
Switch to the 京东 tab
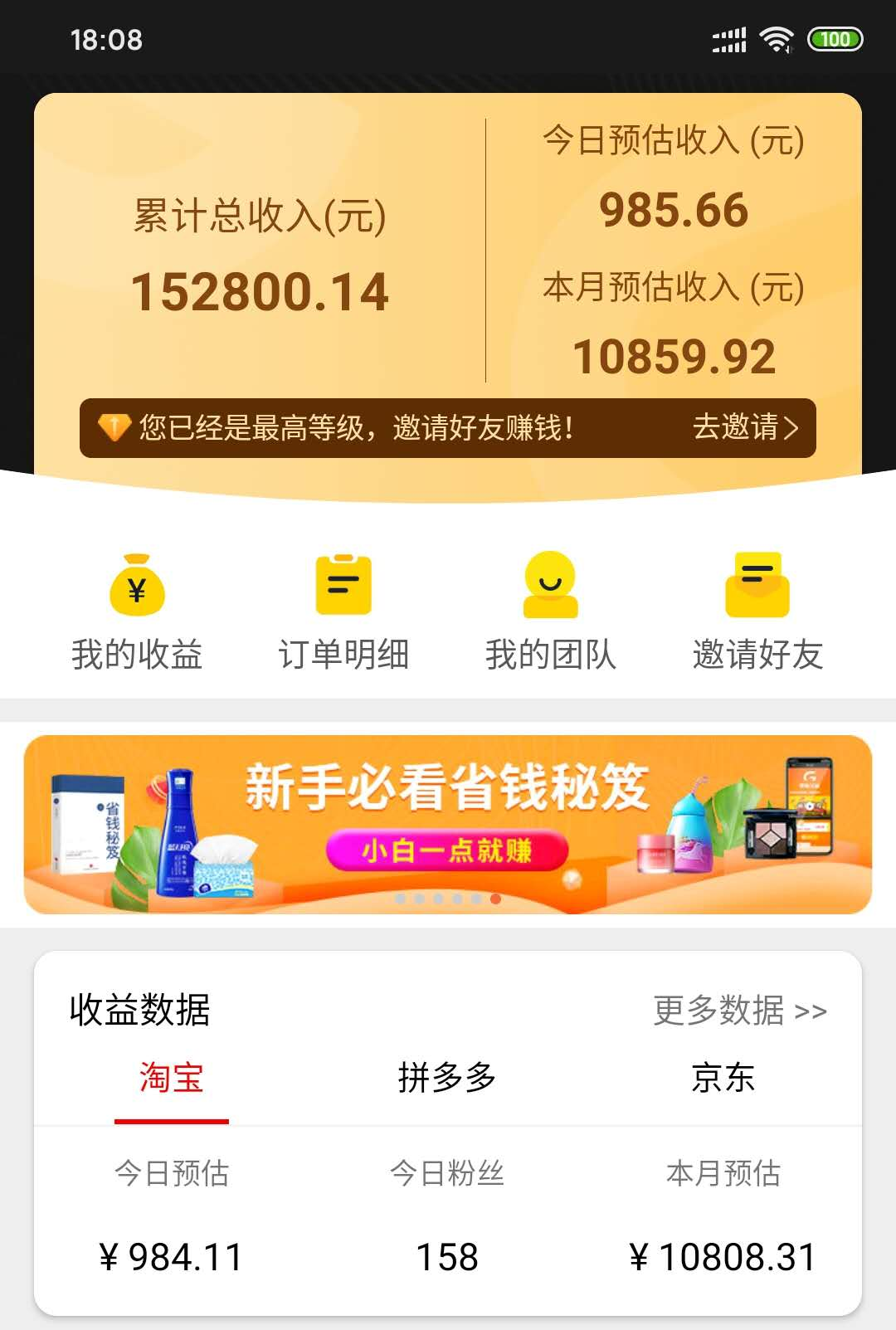coord(723,1078)
